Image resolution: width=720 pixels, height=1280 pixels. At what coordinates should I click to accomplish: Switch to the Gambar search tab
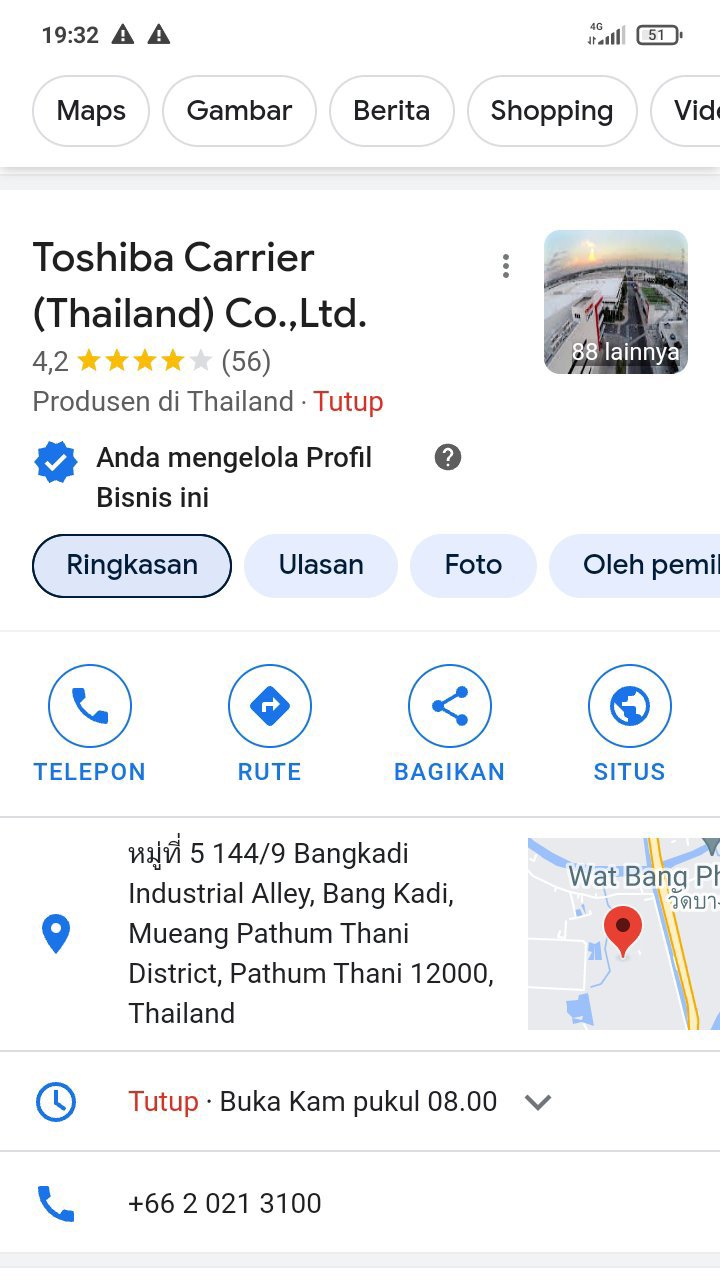point(239,111)
